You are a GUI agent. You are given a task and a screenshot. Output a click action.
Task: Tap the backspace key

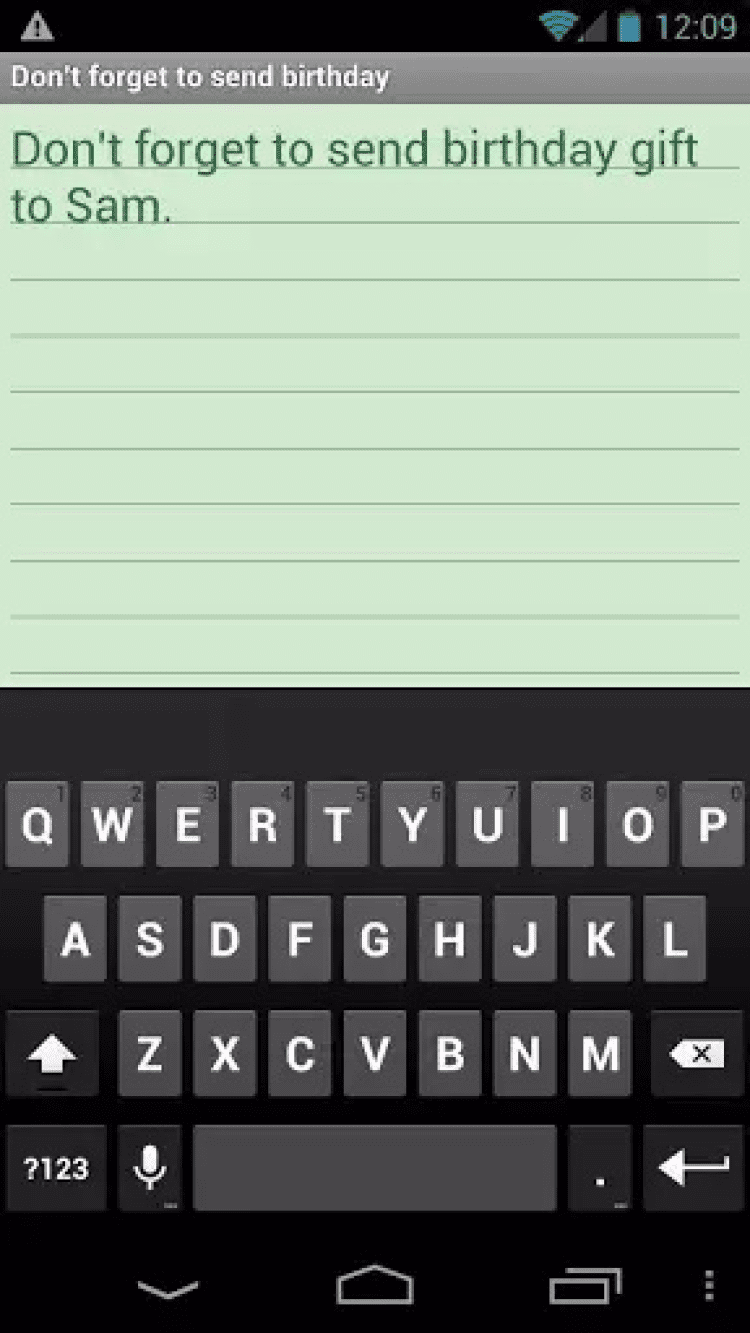click(696, 1054)
